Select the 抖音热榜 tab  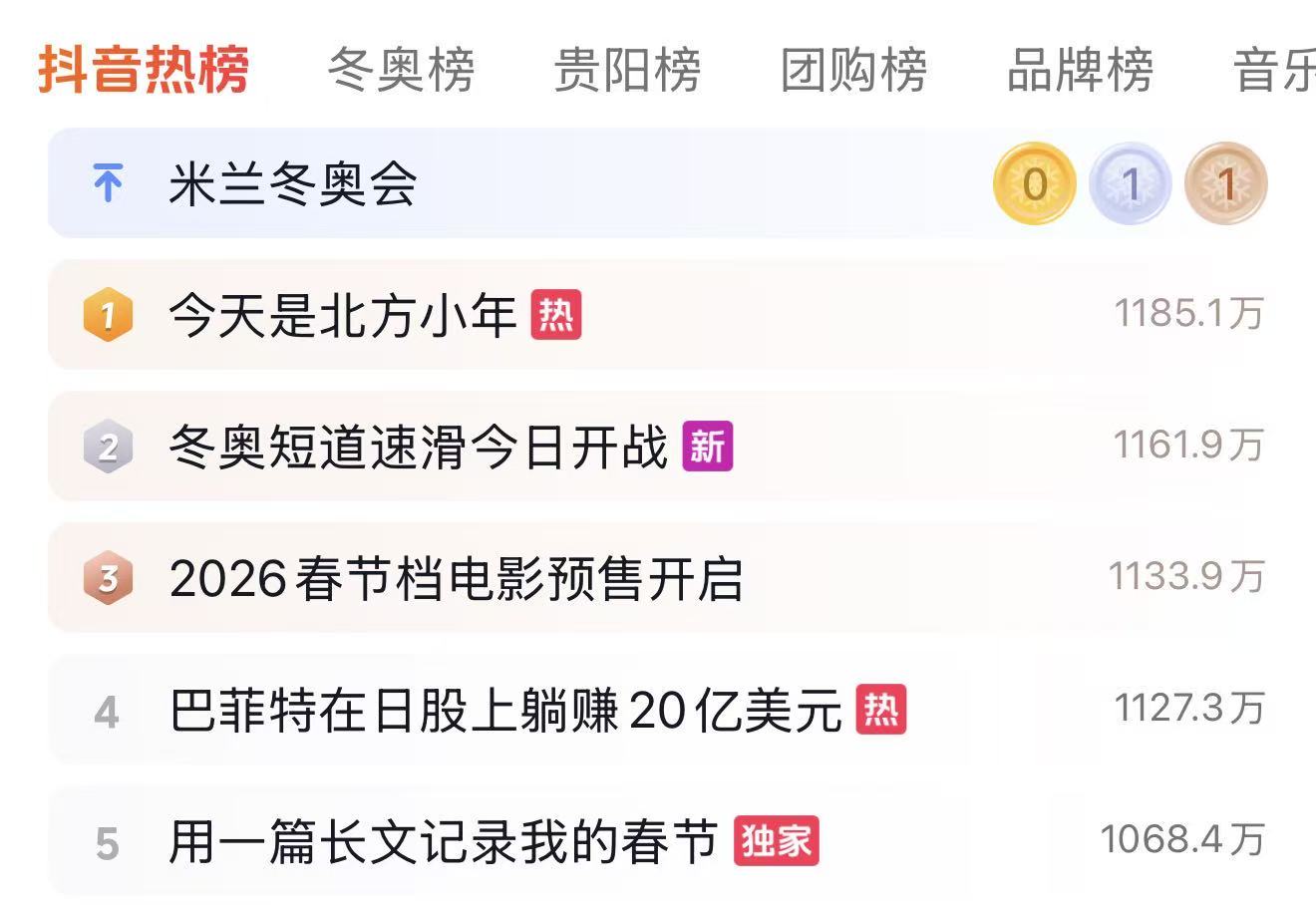click(x=144, y=72)
